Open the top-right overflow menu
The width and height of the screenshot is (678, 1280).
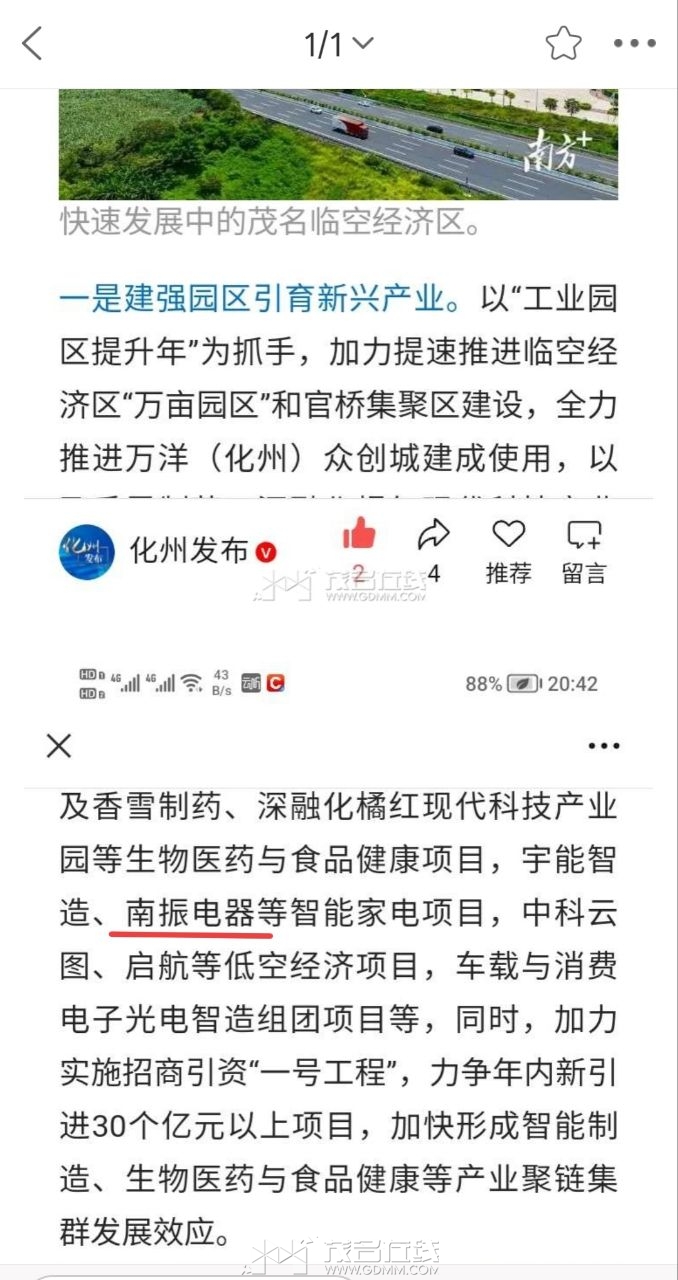coord(634,43)
